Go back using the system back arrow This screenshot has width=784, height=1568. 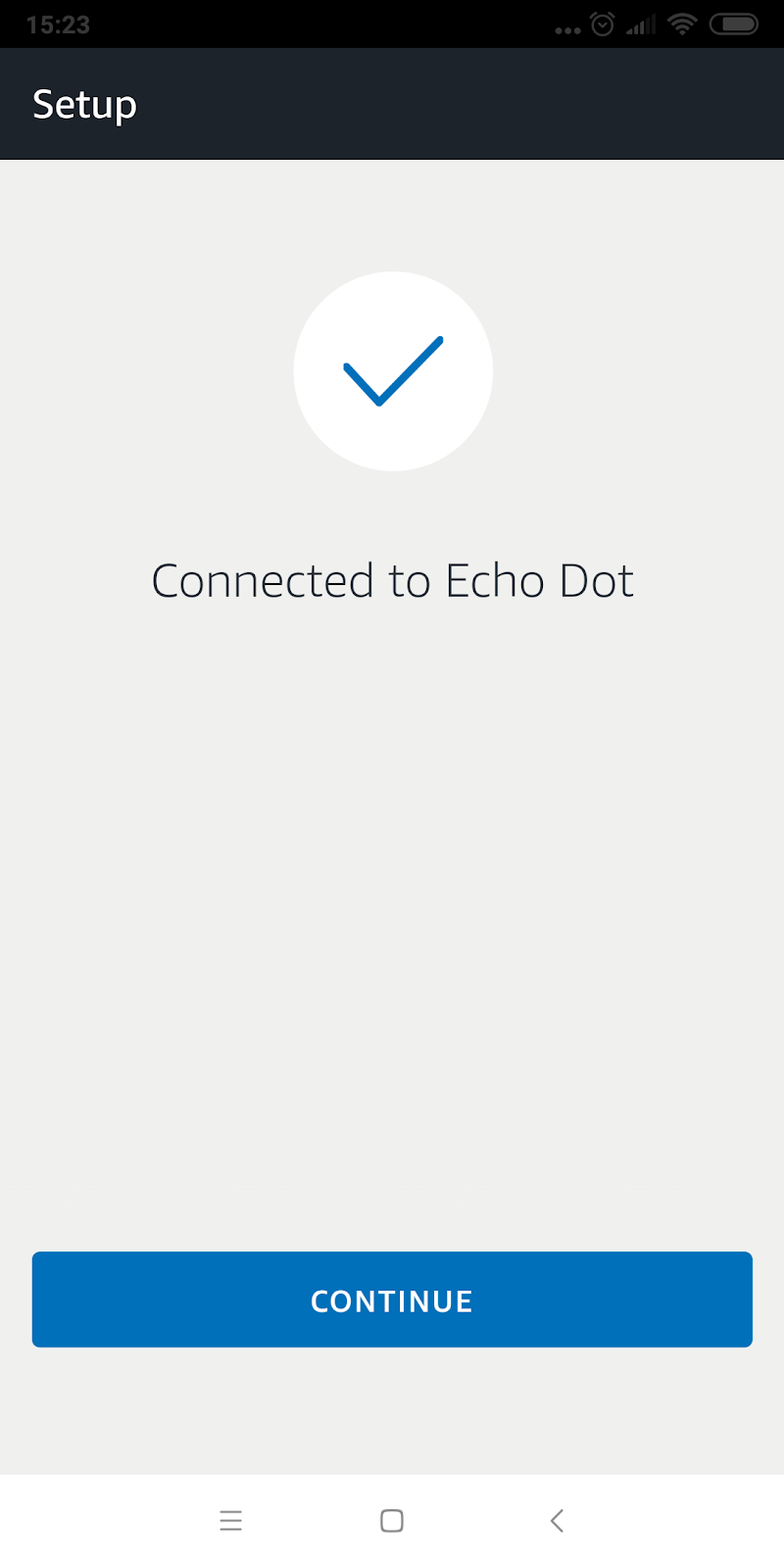coord(557,1521)
